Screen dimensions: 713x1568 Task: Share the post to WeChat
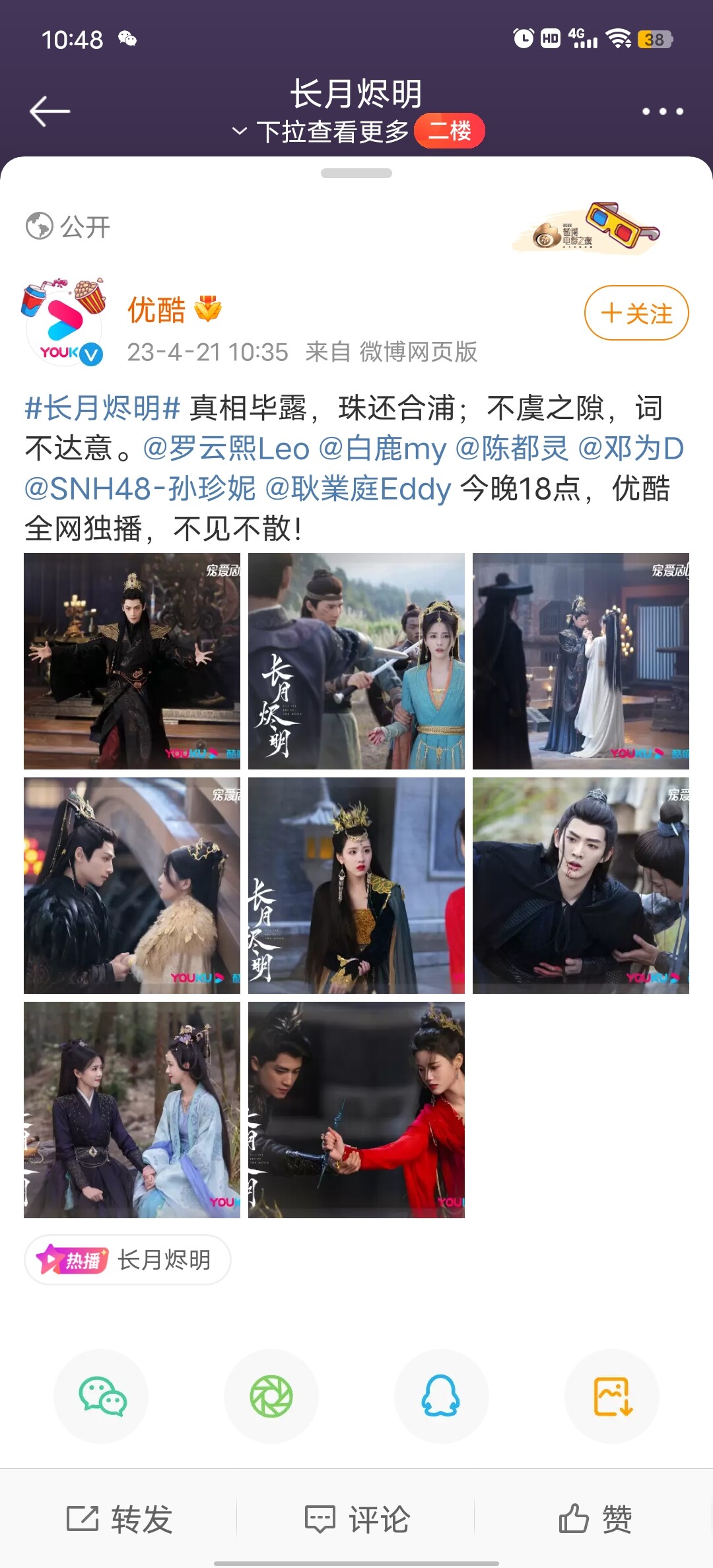tap(102, 1396)
